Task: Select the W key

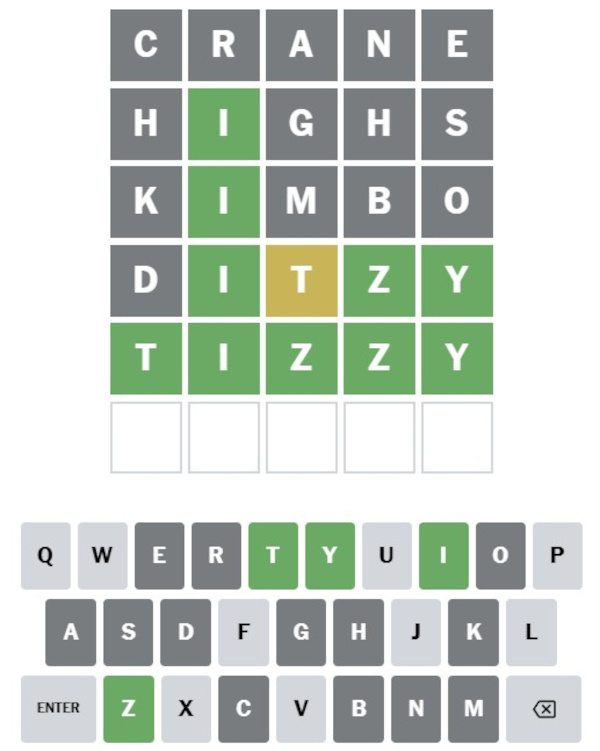Action: [103, 555]
